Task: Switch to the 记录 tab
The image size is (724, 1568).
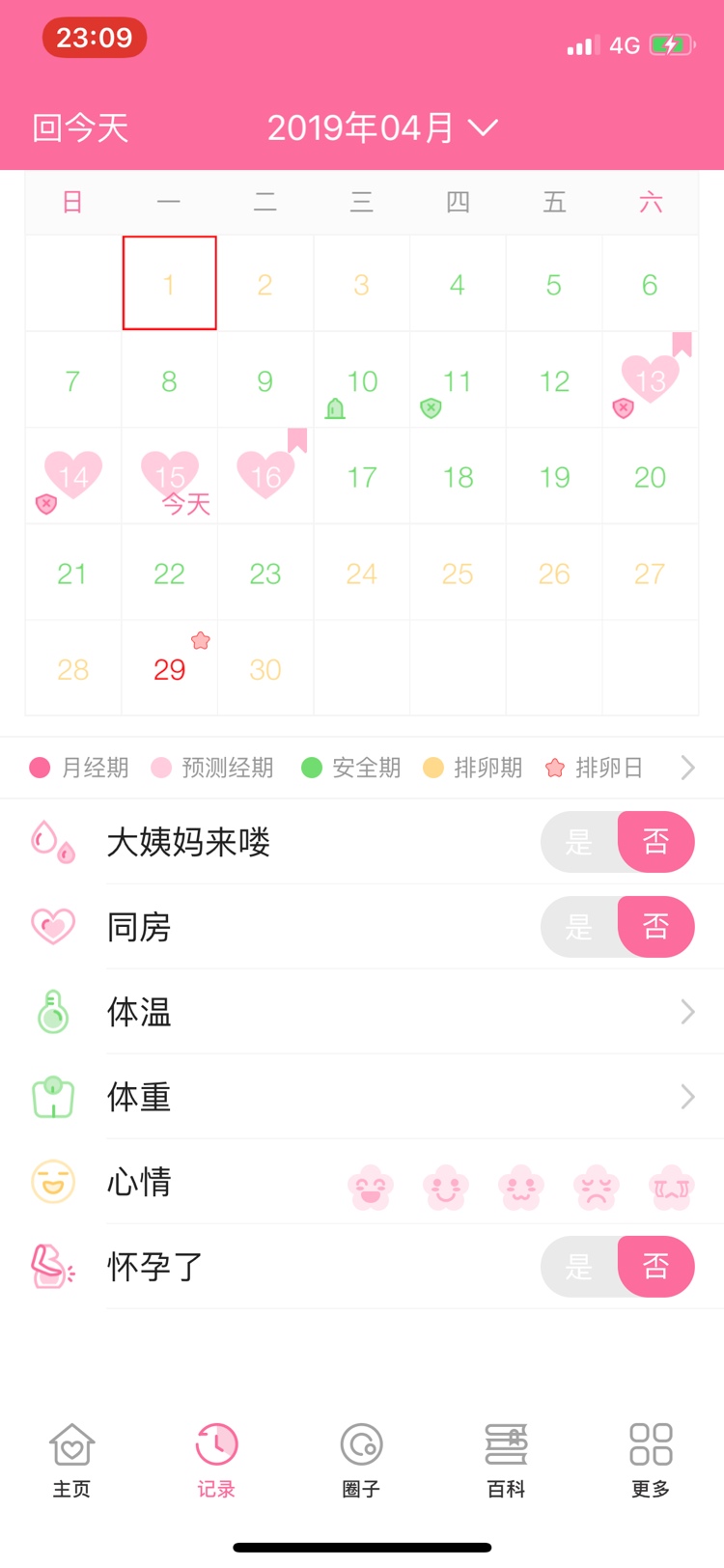Action: coord(216,1460)
